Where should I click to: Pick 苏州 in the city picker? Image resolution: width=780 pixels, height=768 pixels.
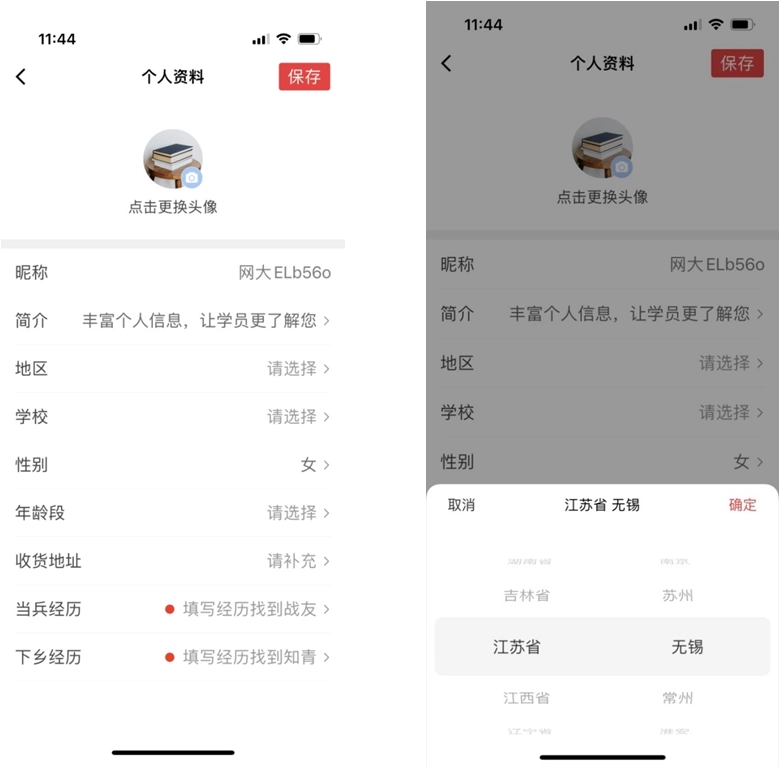tap(677, 595)
